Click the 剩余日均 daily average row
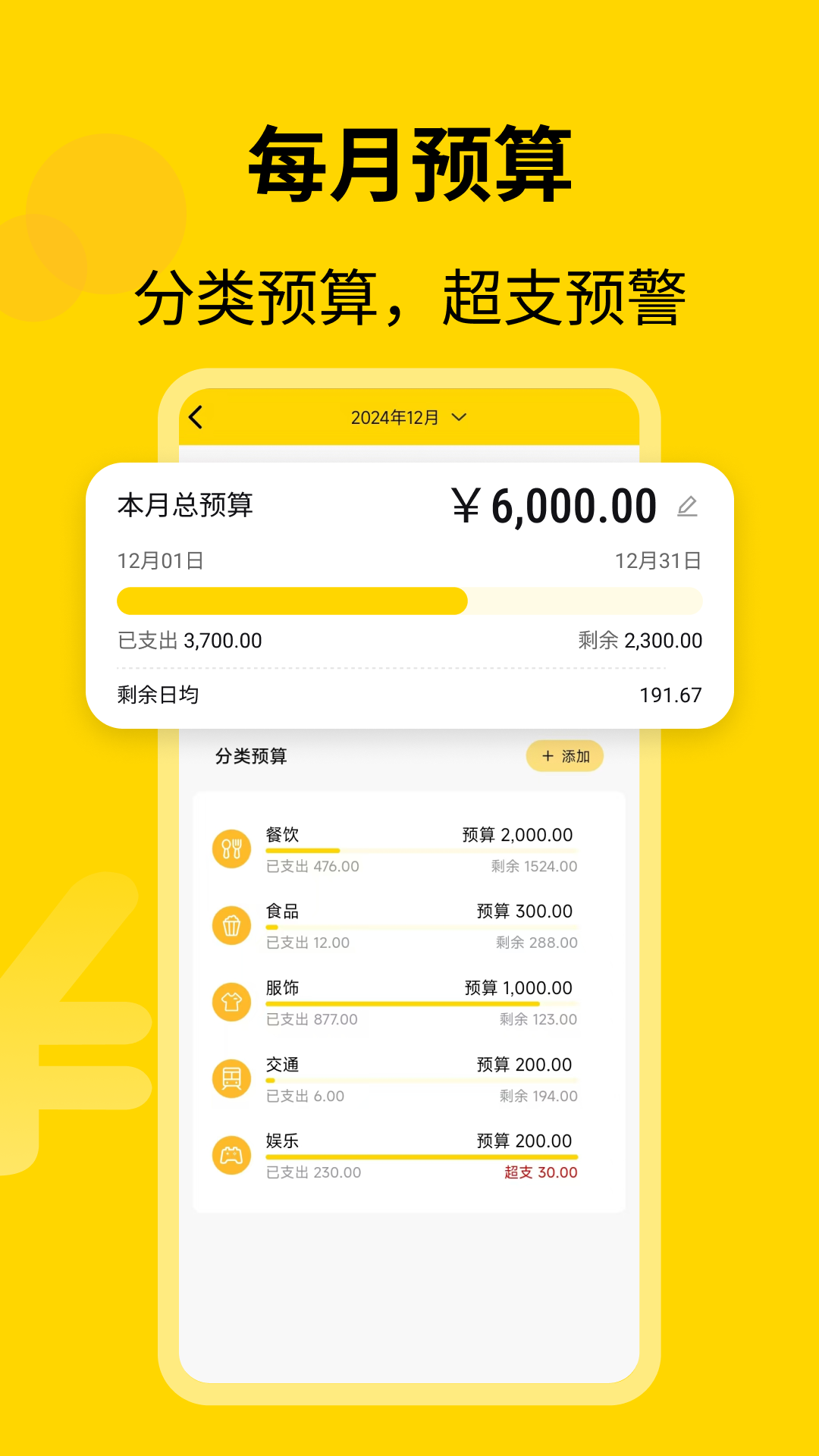Screen dimensions: 819x1456 (x=409, y=693)
